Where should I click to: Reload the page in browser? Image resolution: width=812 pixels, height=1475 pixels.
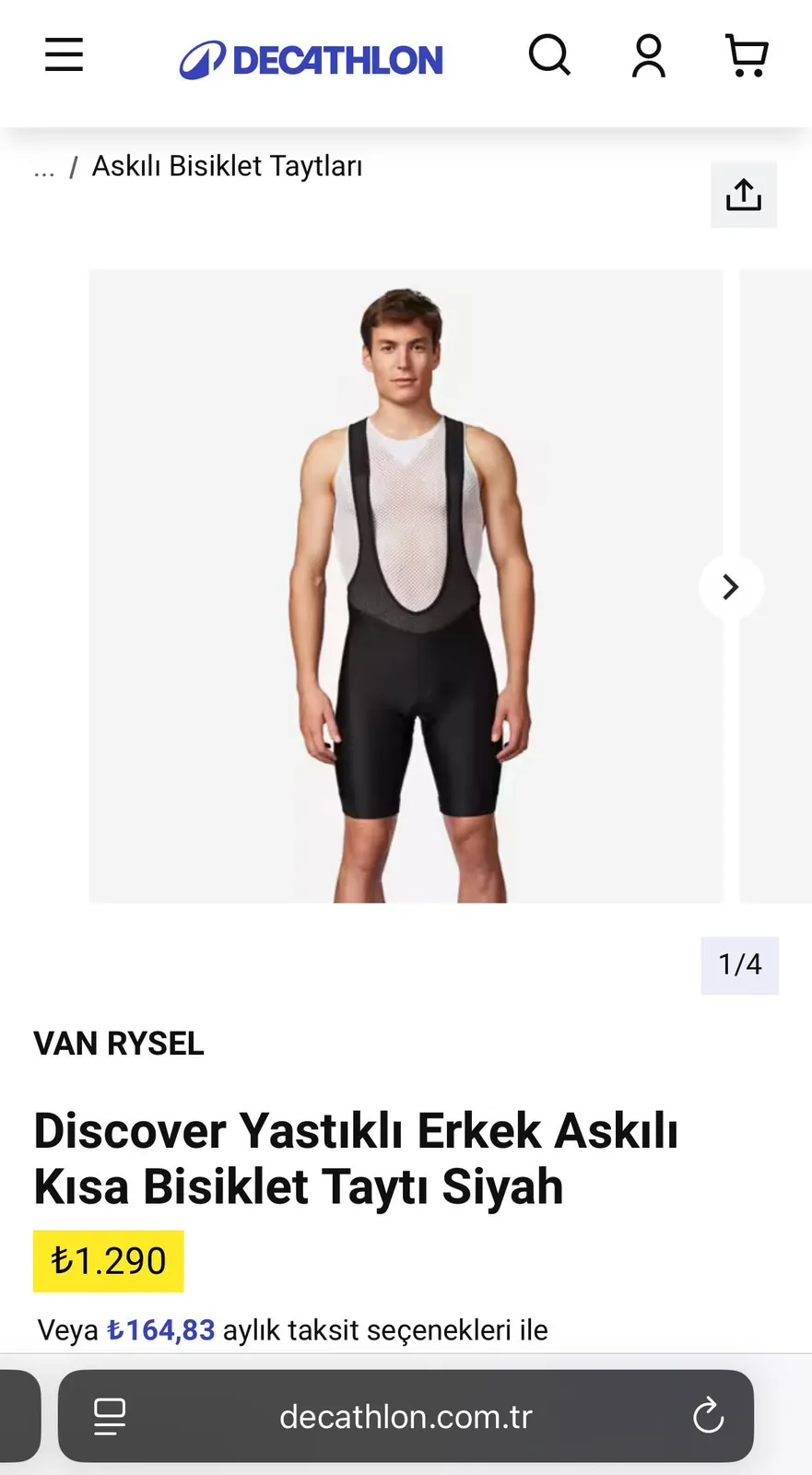click(708, 1416)
